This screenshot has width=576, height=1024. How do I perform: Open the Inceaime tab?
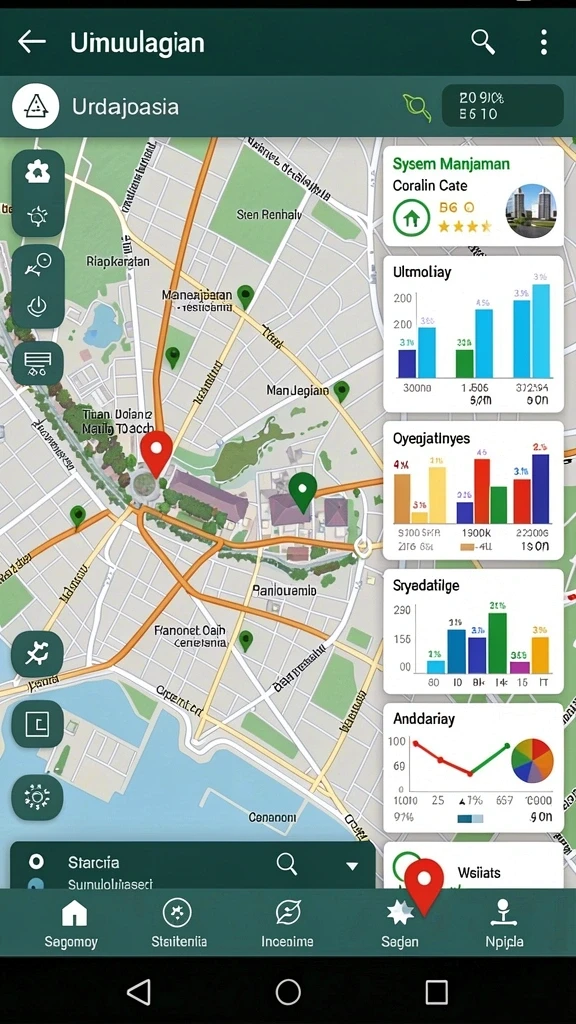pos(287,923)
